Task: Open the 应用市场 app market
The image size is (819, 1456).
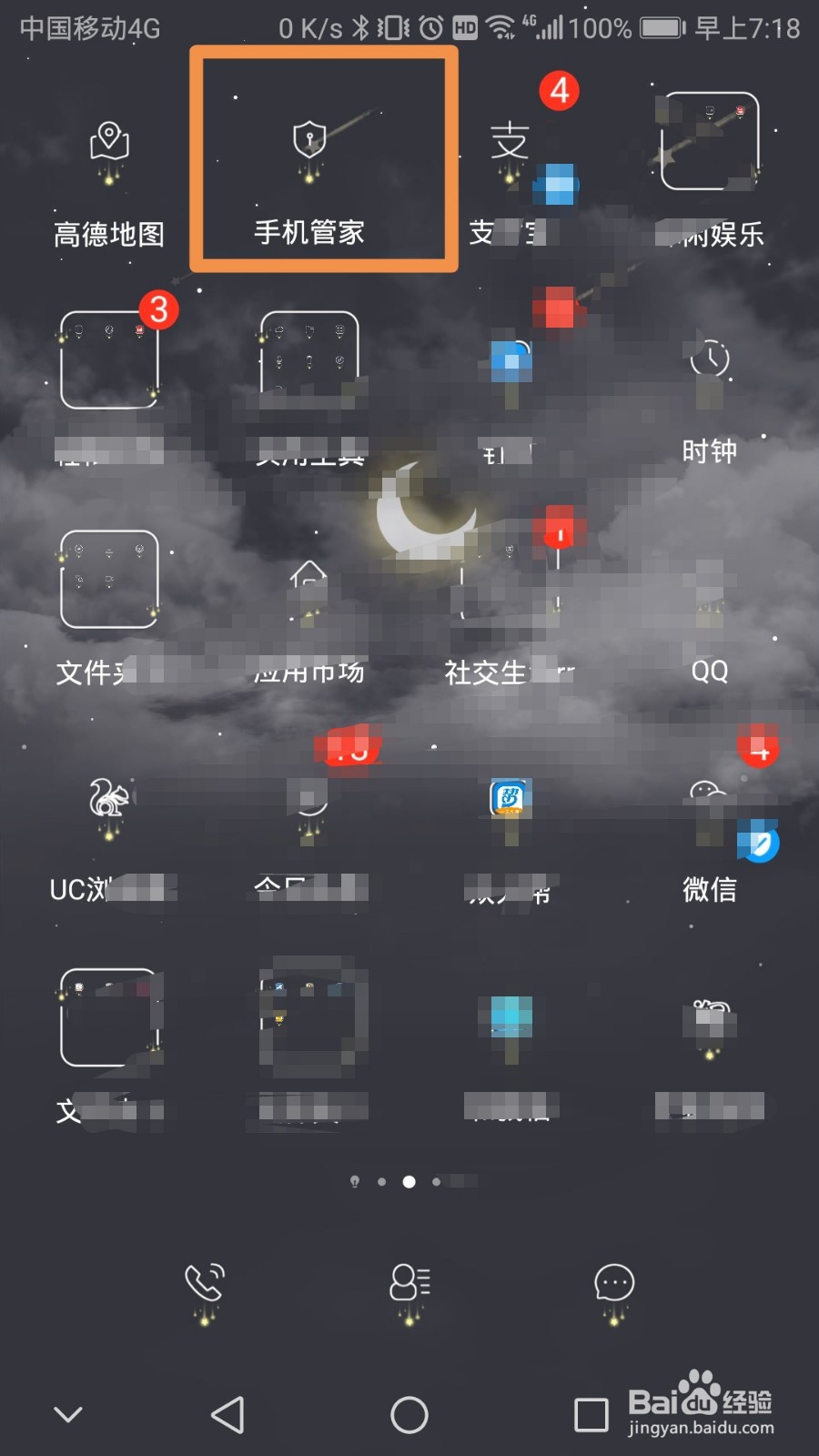Action: [309, 582]
